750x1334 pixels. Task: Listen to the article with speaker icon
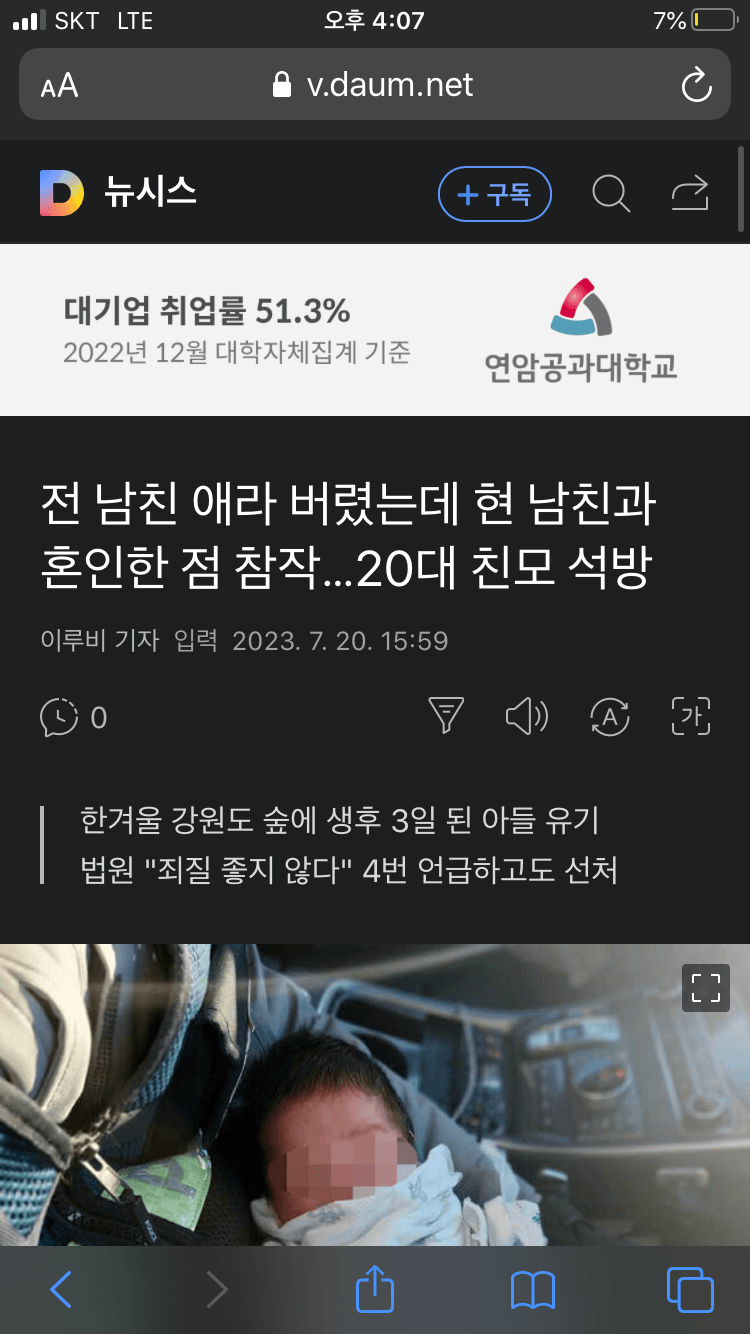[x=526, y=716]
